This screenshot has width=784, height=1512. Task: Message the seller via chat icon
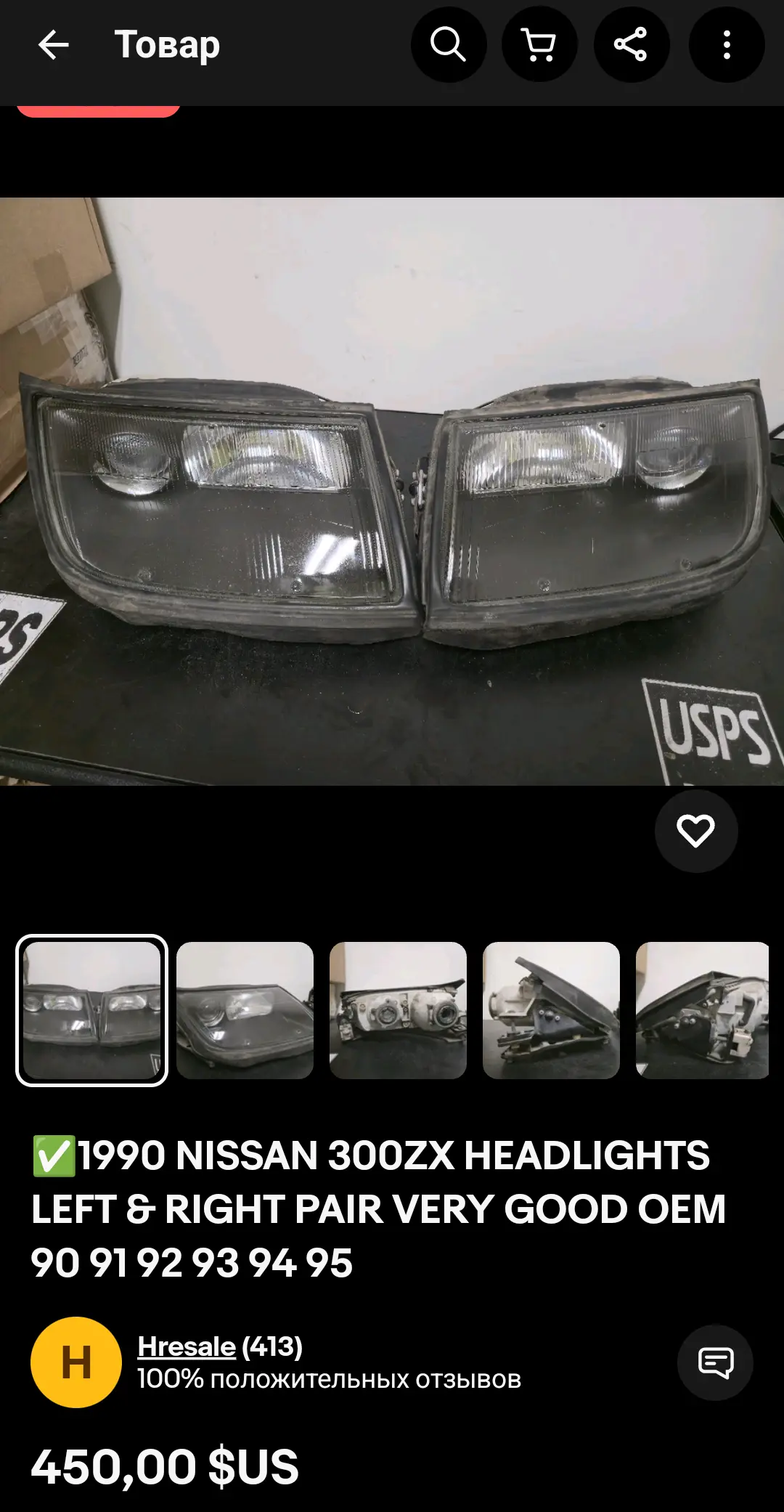(715, 1362)
